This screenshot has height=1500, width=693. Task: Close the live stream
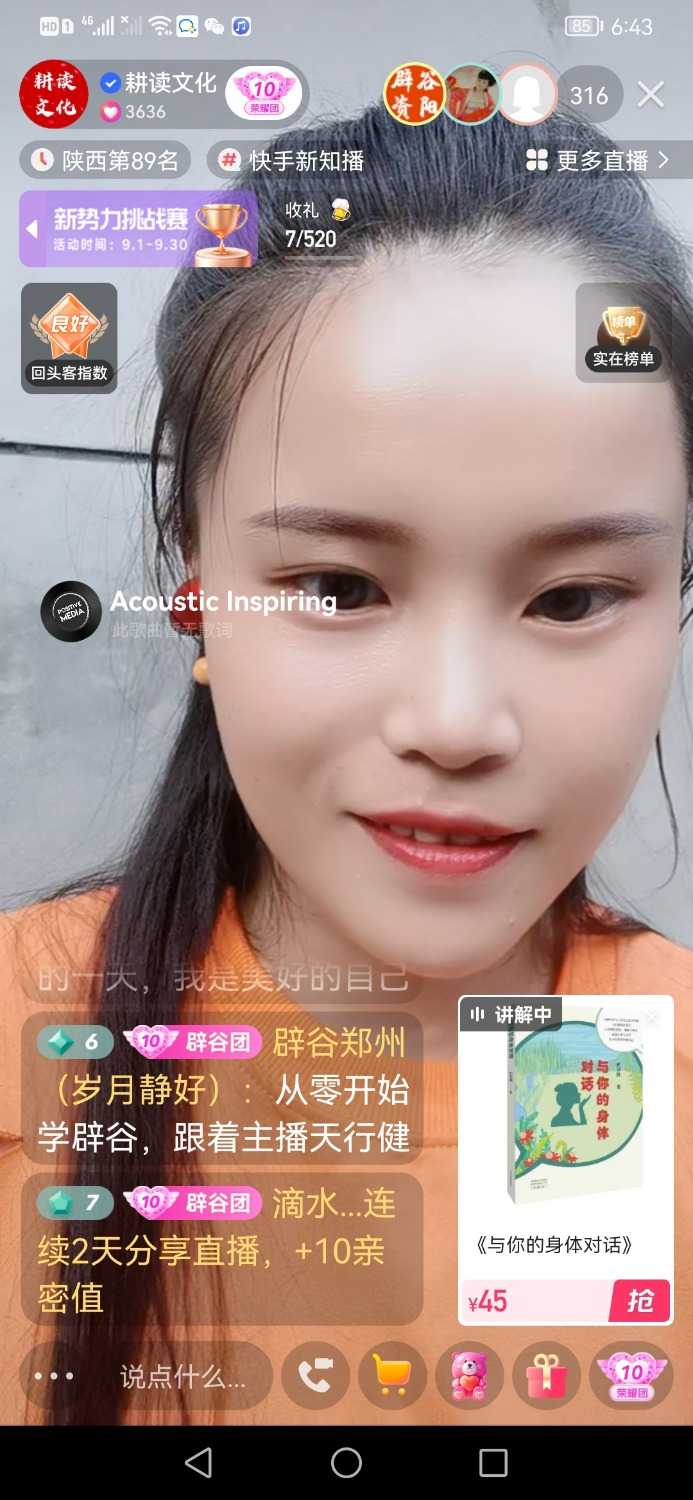tap(651, 95)
